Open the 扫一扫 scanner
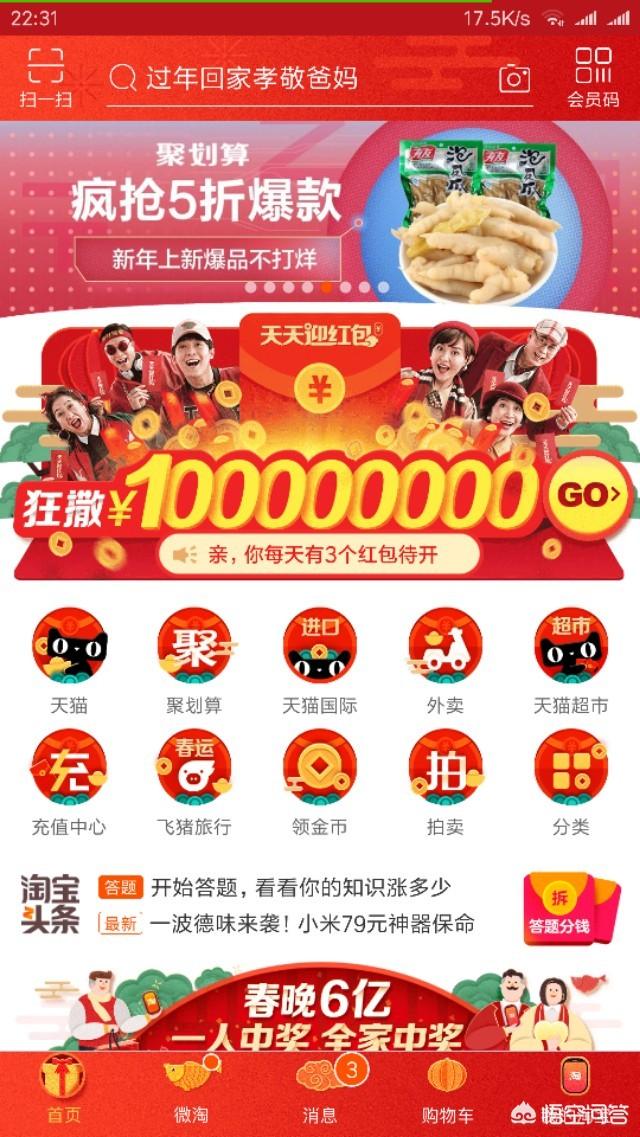Screen dimensions: 640x1137 point(45,77)
